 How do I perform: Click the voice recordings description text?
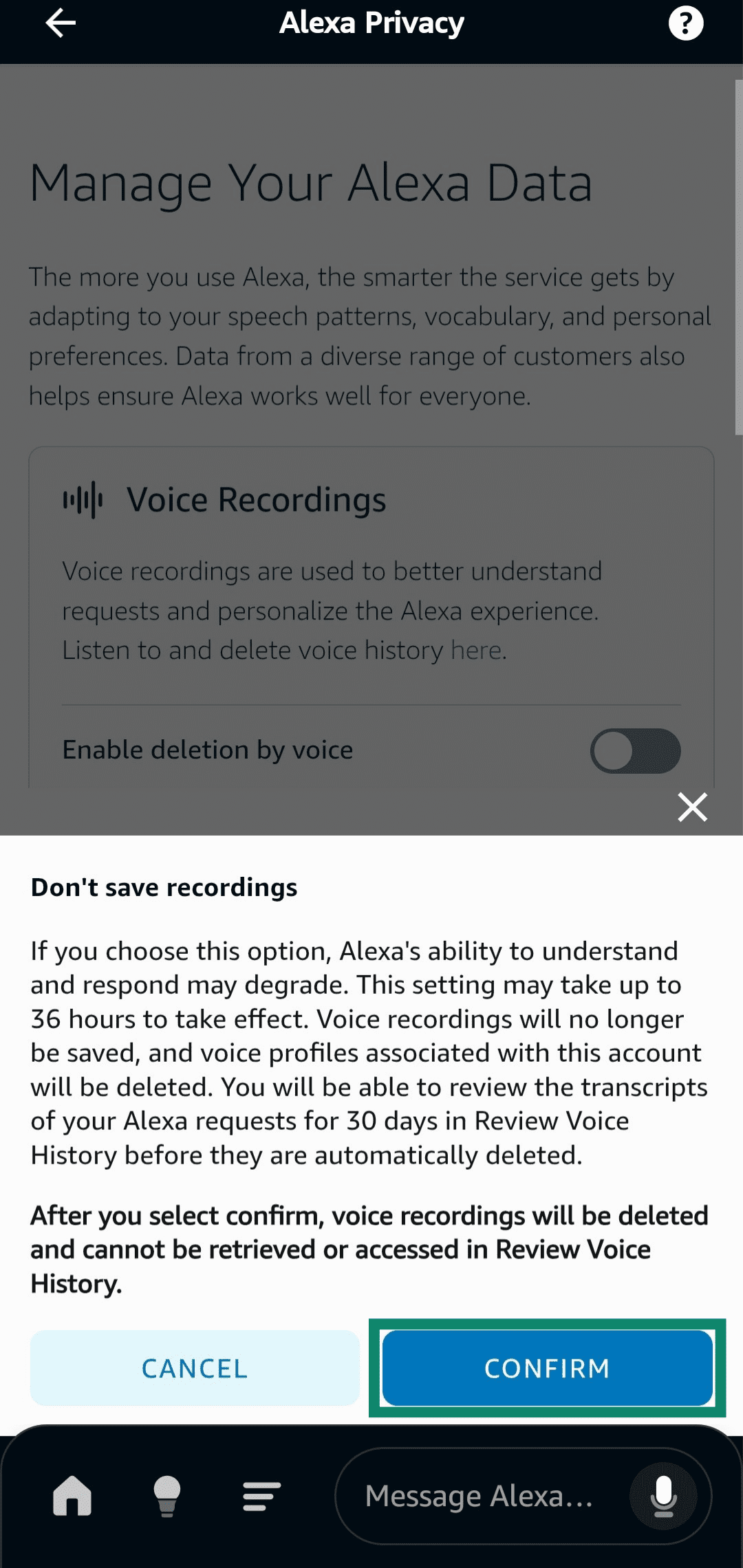pyautogui.click(x=332, y=610)
